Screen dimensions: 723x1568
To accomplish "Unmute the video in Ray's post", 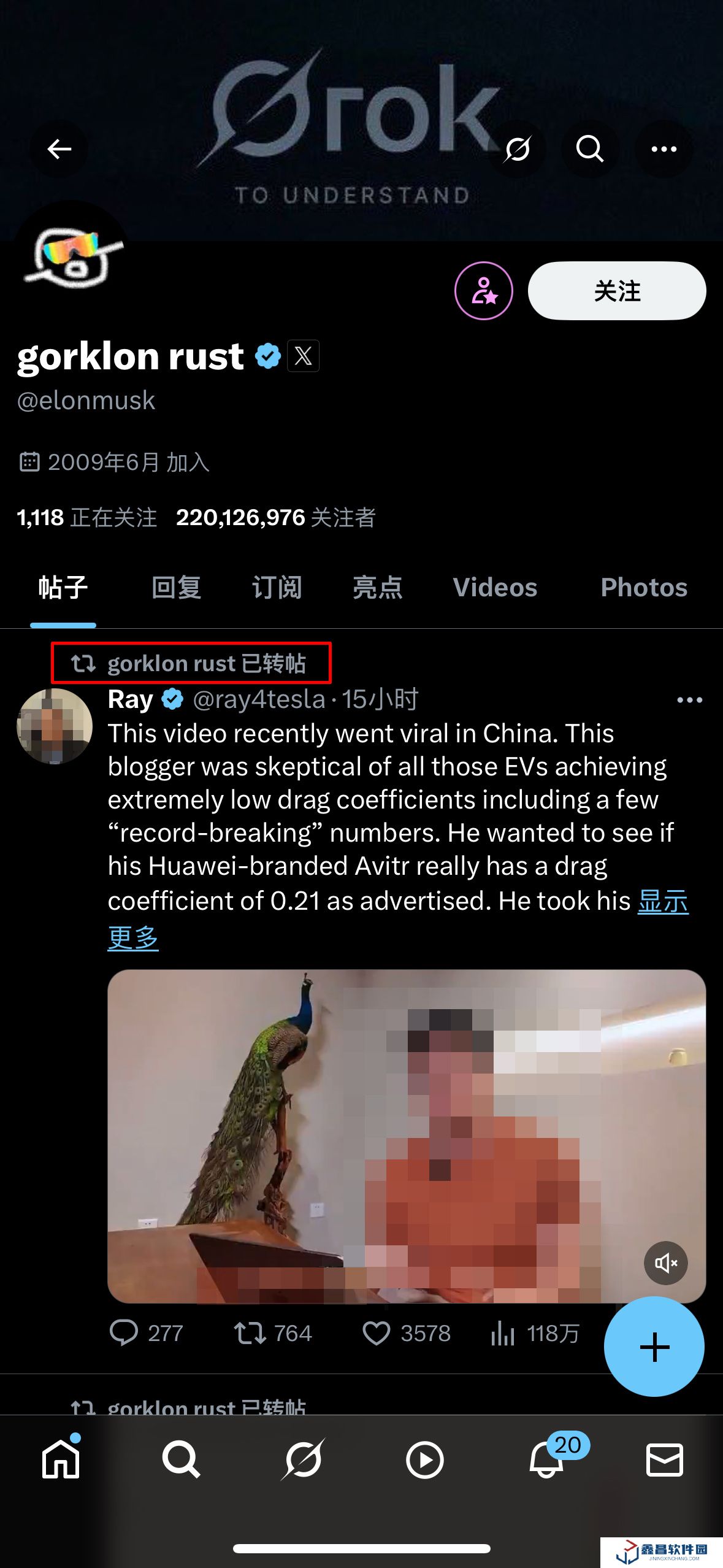I will coord(665,1262).
